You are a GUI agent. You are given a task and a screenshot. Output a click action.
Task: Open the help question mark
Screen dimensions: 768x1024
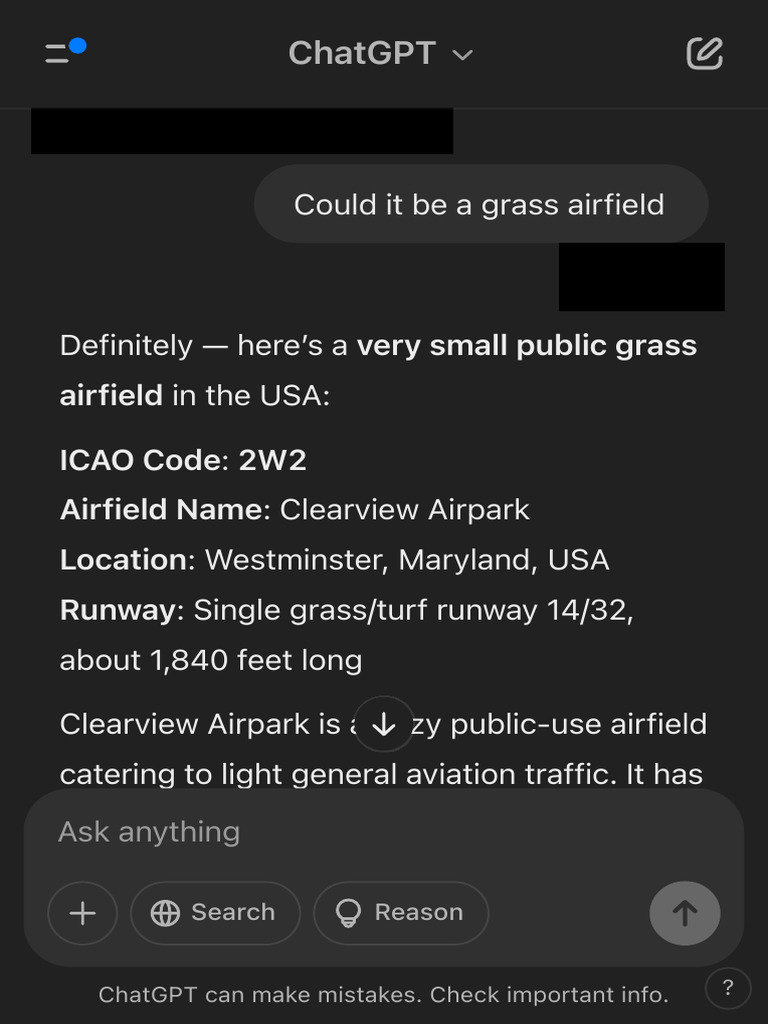pyautogui.click(x=728, y=989)
